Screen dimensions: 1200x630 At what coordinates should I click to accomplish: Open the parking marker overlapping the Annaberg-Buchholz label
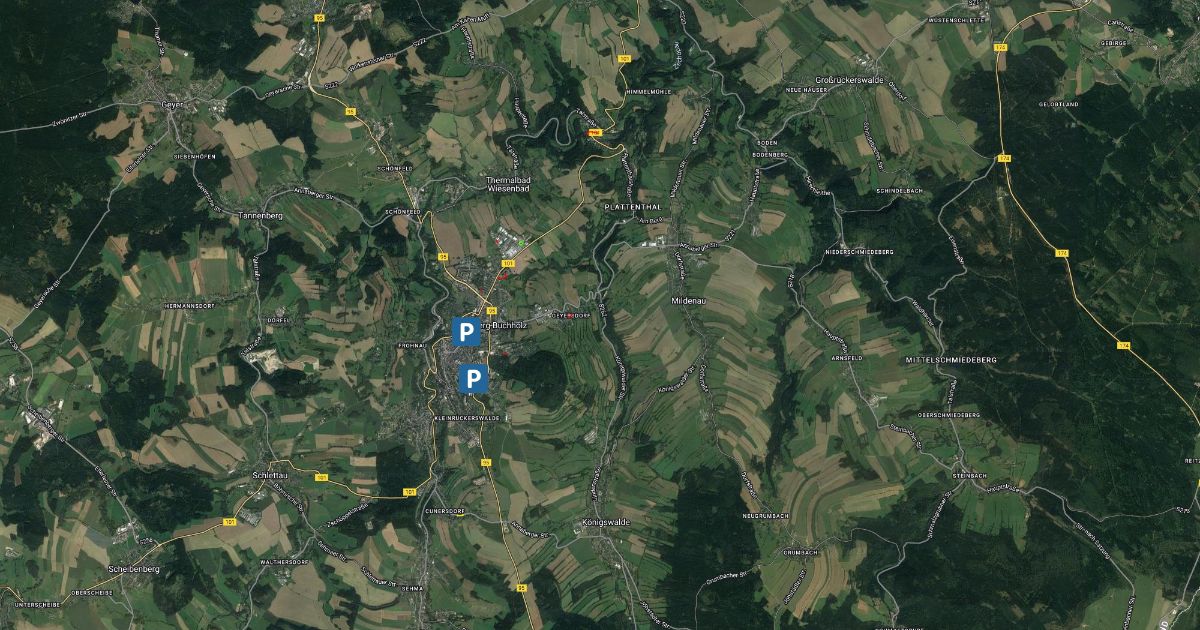pyautogui.click(x=466, y=331)
